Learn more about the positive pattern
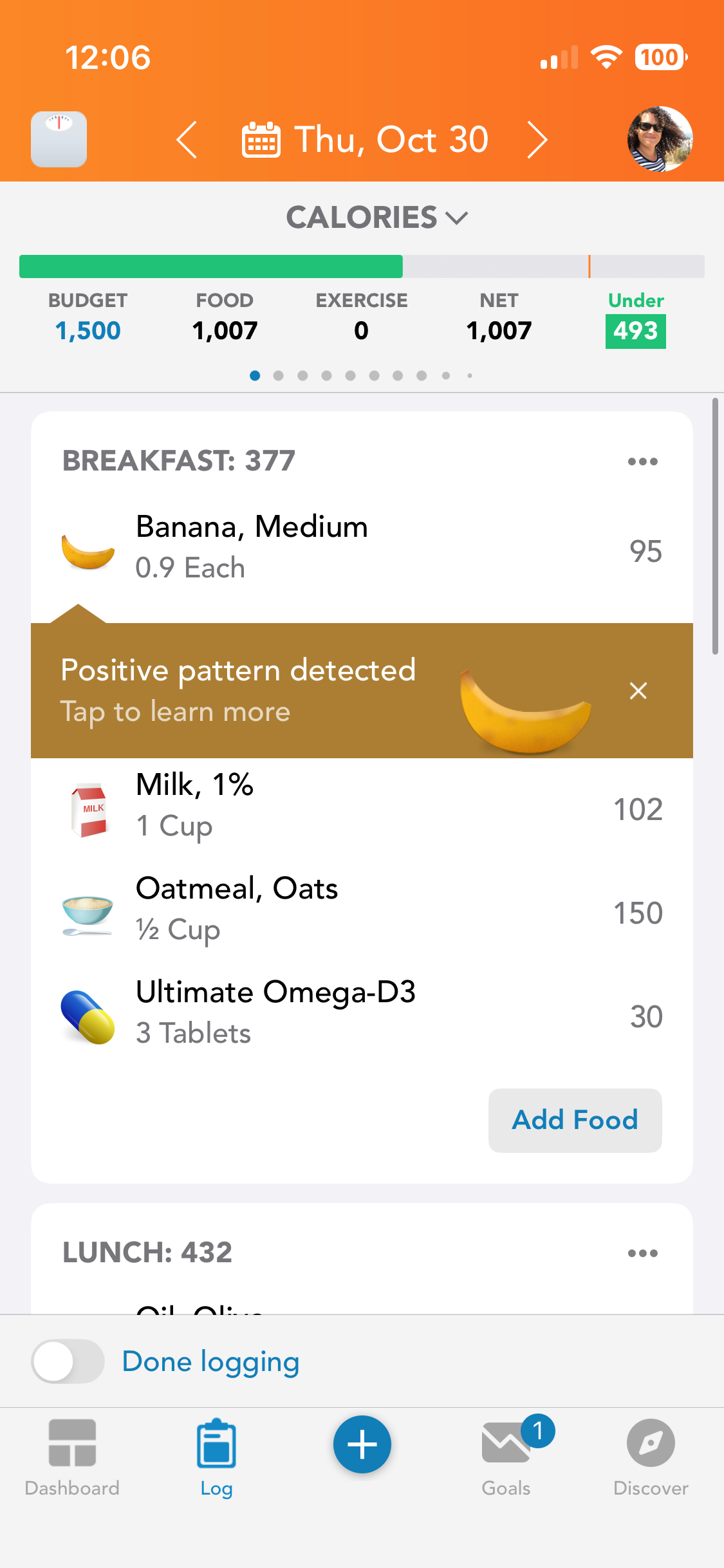 click(257, 691)
